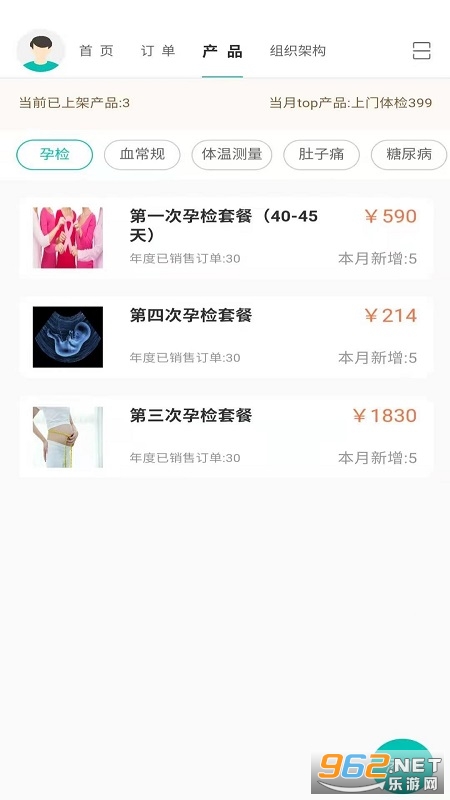
Task: Open 第四次孕检套餐 product card
Action: (226, 337)
